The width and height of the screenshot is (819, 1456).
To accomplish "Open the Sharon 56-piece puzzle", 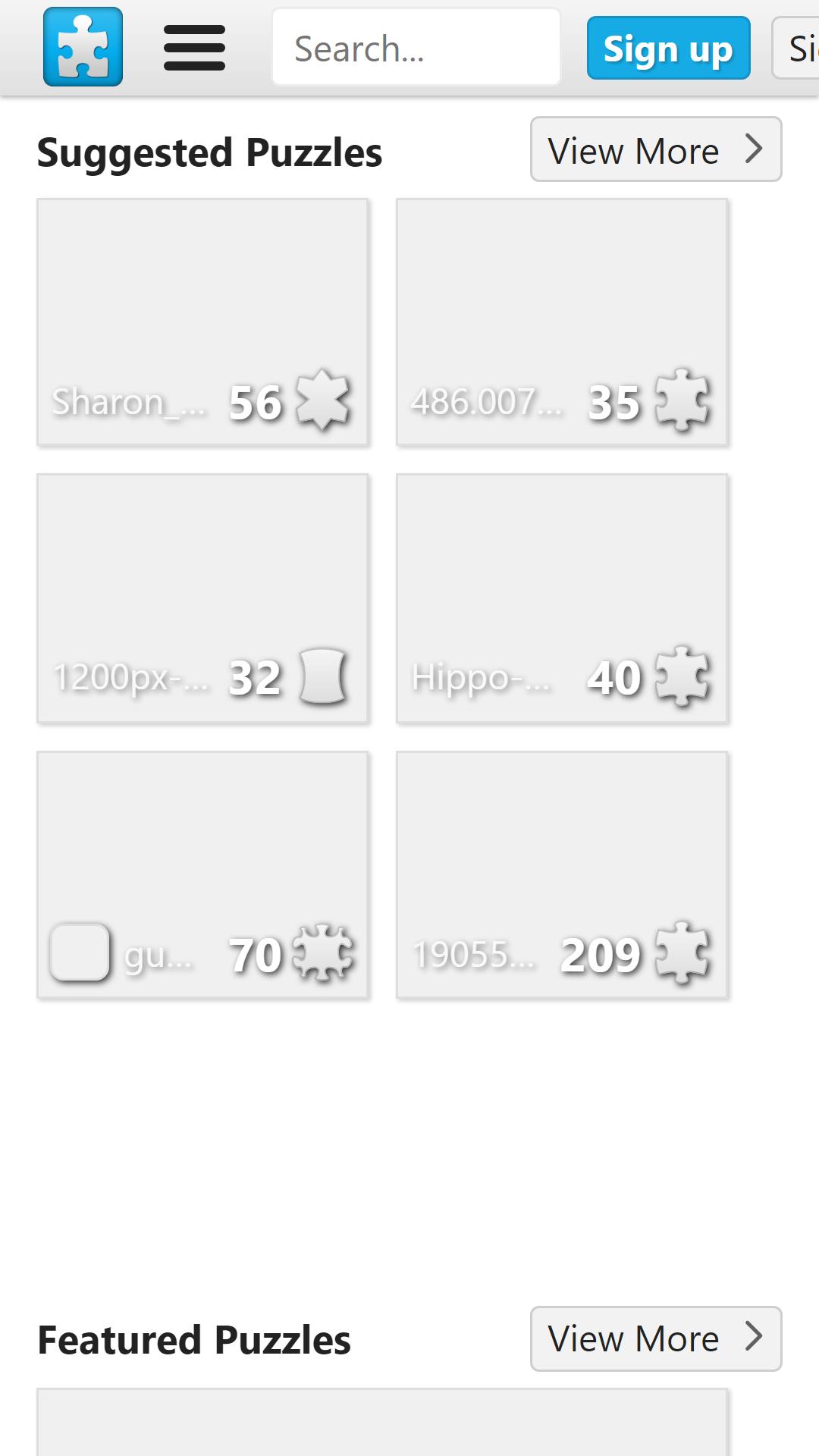I will 203,322.
